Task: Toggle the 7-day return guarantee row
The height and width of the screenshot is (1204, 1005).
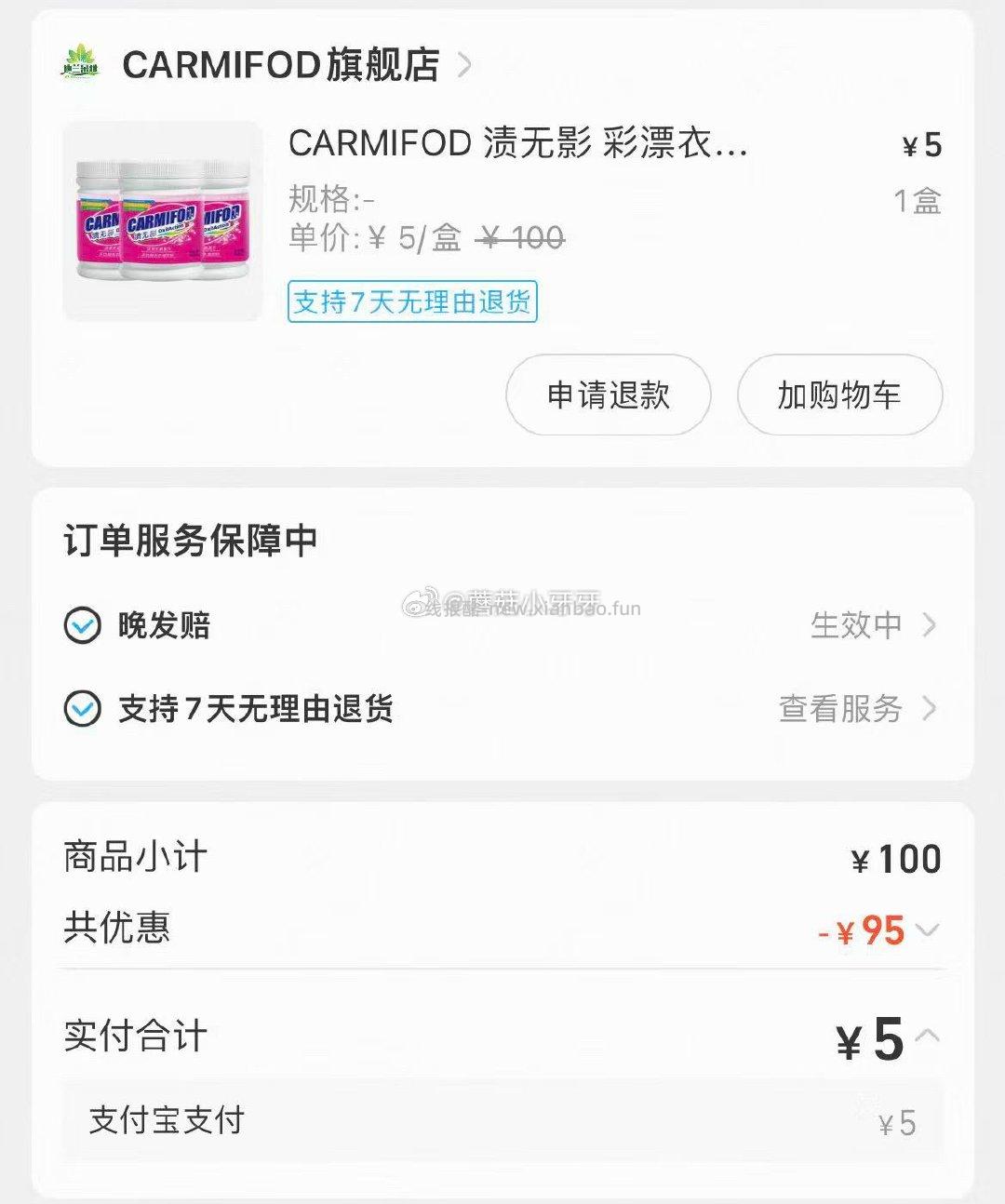Action: 838,709
